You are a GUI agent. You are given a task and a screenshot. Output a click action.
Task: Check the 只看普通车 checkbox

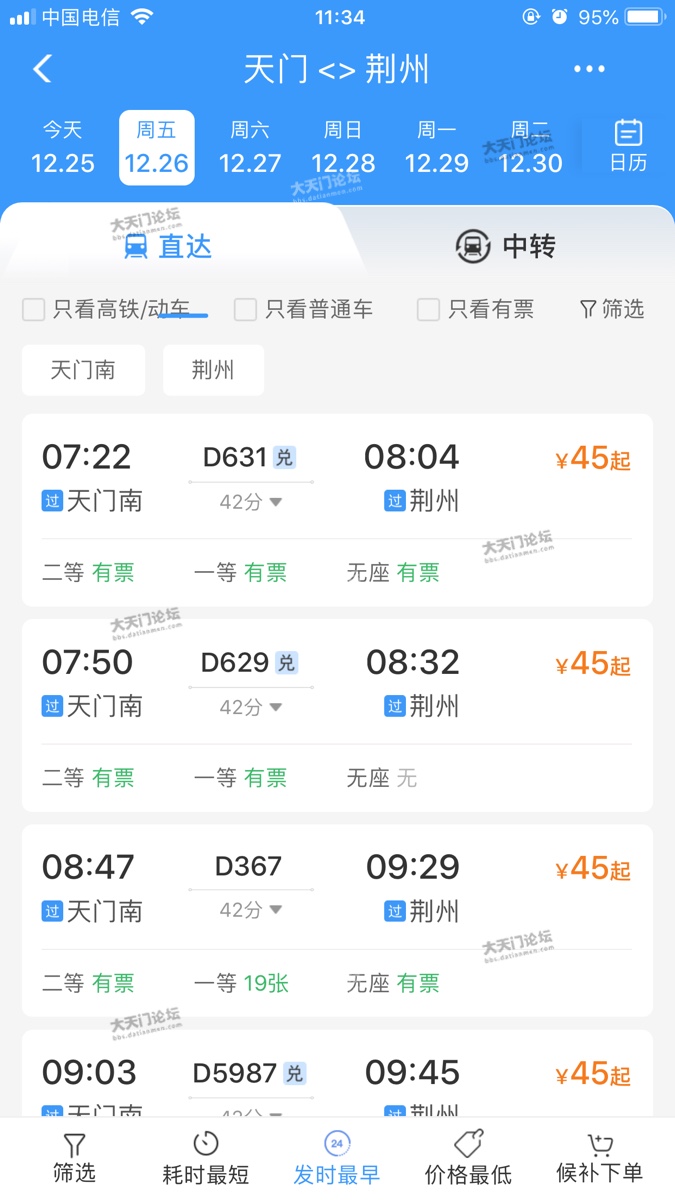click(246, 310)
